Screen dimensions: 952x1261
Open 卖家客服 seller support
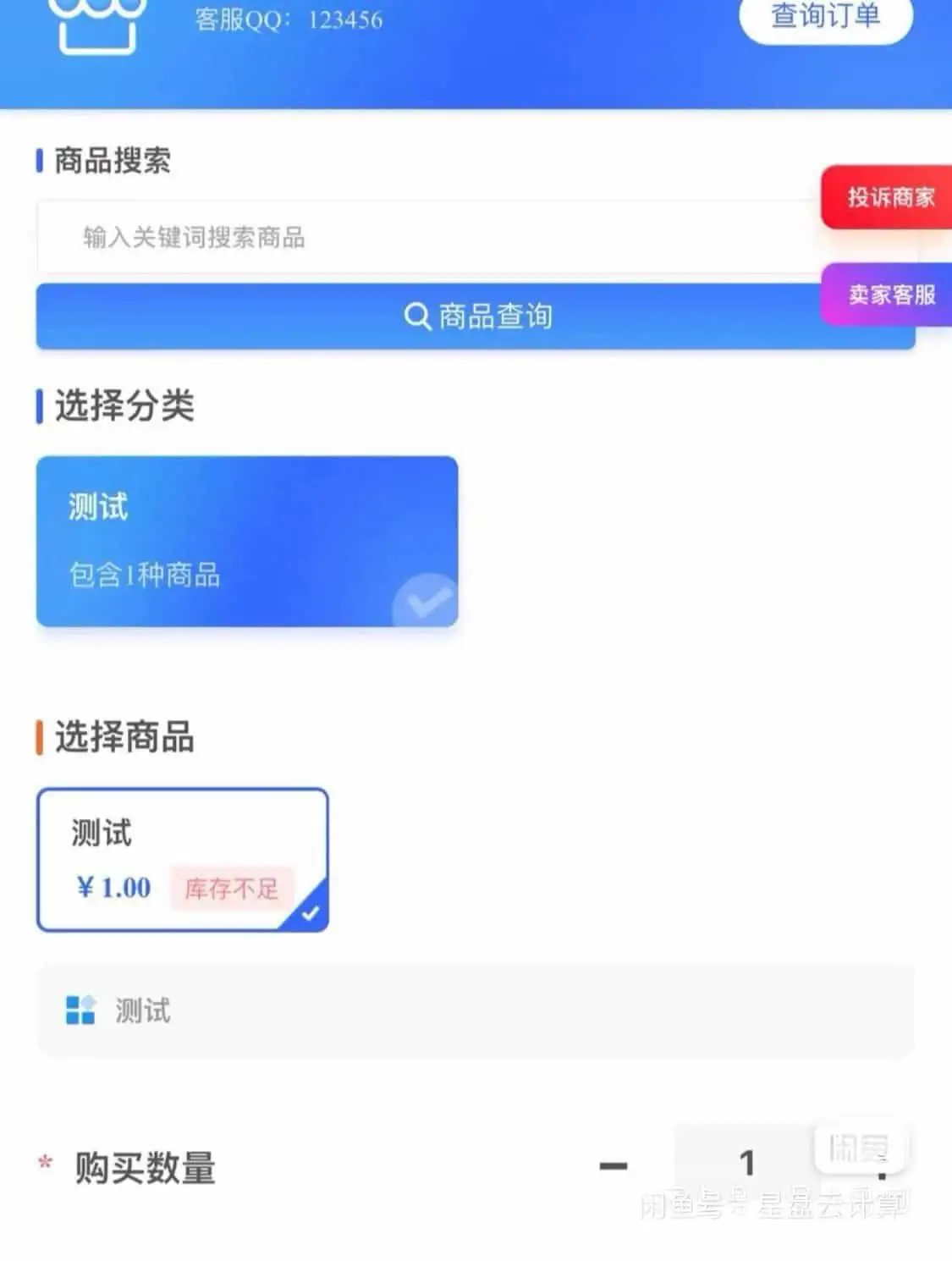[x=891, y=295]
